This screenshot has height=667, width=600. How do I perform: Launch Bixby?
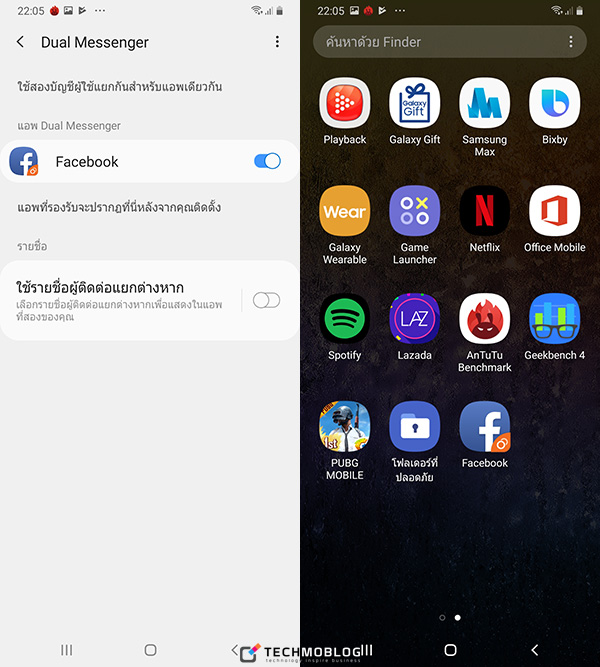tap(555, 104)
